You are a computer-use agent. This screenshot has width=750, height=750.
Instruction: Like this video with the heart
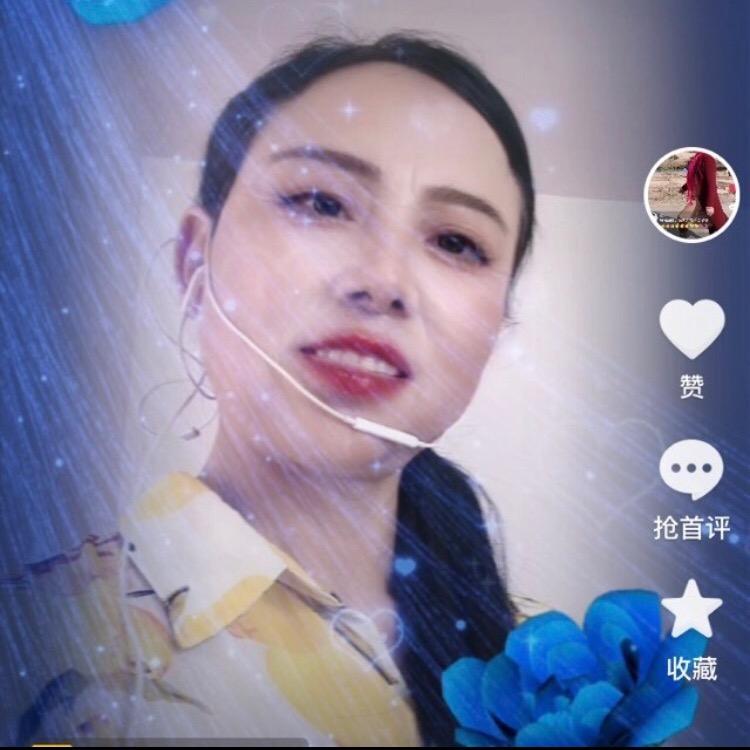click(x=692, y=328)
